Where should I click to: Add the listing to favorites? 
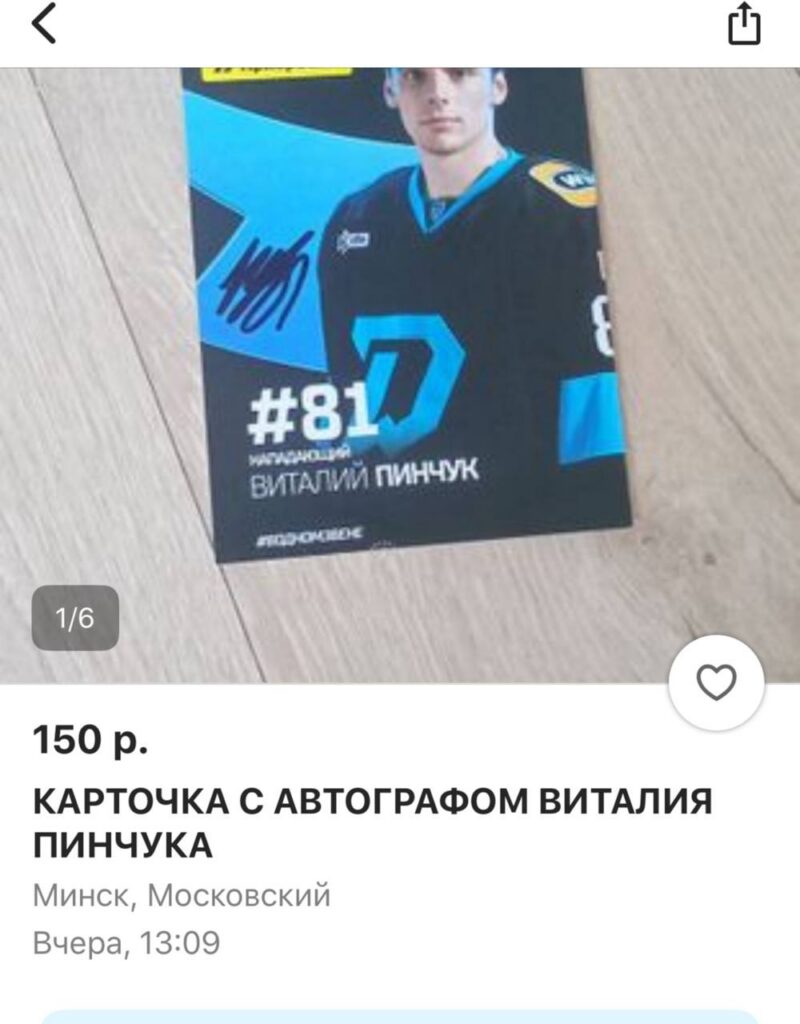coord(716,682)
